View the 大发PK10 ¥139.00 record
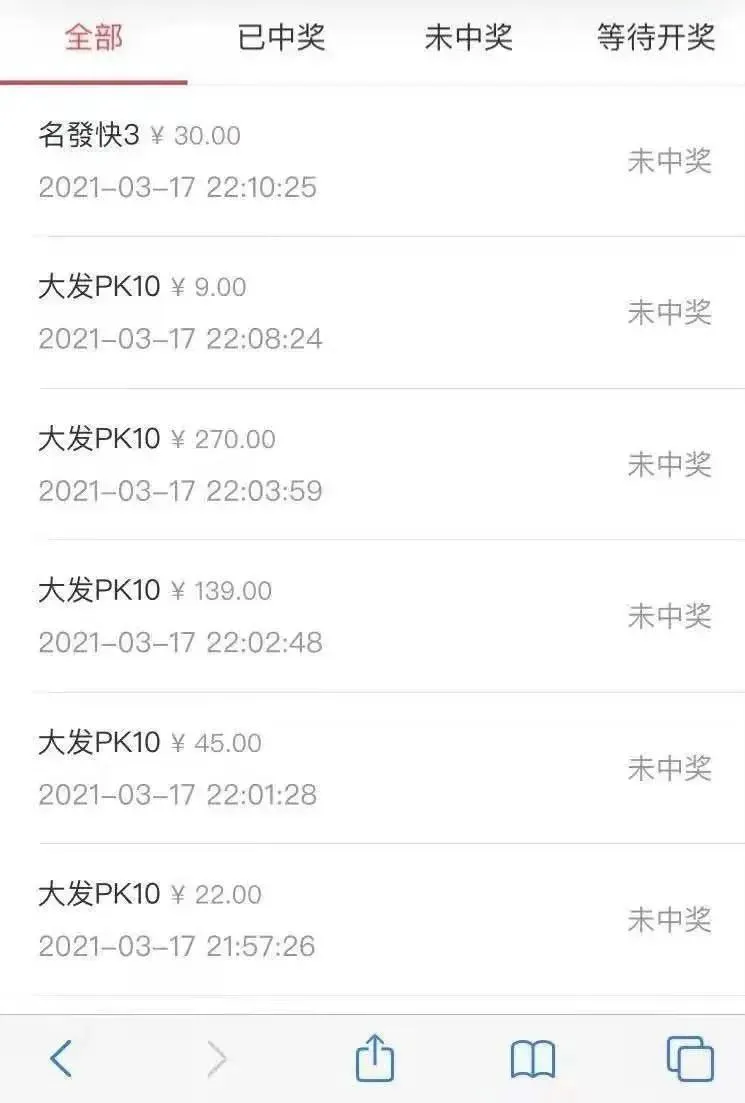This screenshot has width=745, height=1103. tap(372, 616)
